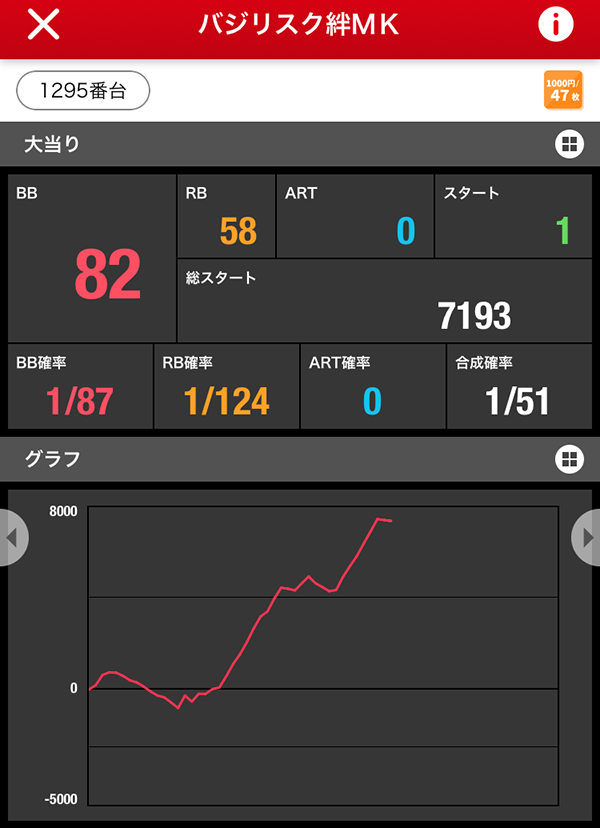Tap the 1295番台 machine number chip

pyautogui.click(x=83, y=90)
